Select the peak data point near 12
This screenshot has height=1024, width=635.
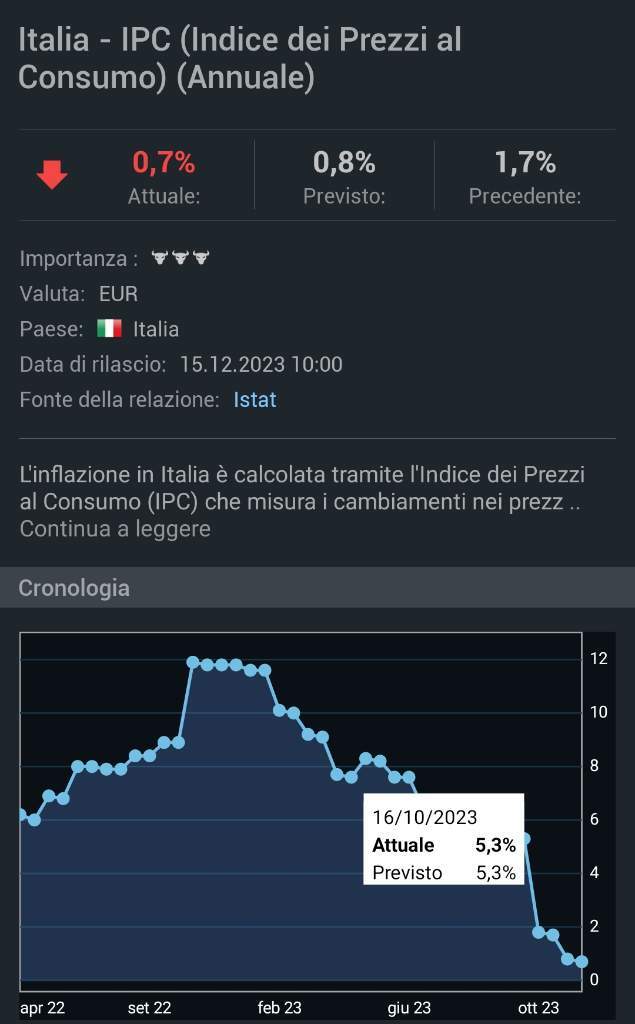[193, 662]
